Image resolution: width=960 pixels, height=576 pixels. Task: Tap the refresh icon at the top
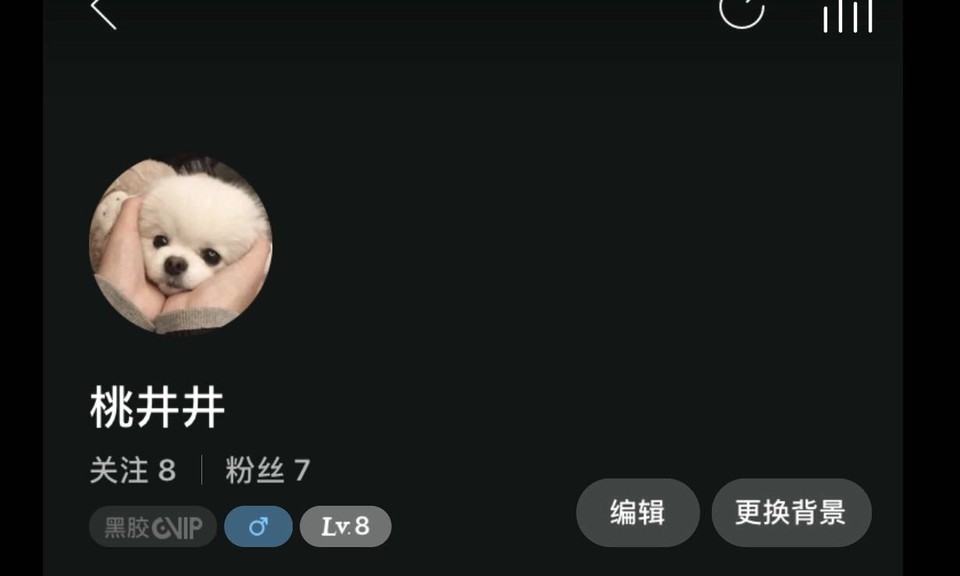coord(742,10)
